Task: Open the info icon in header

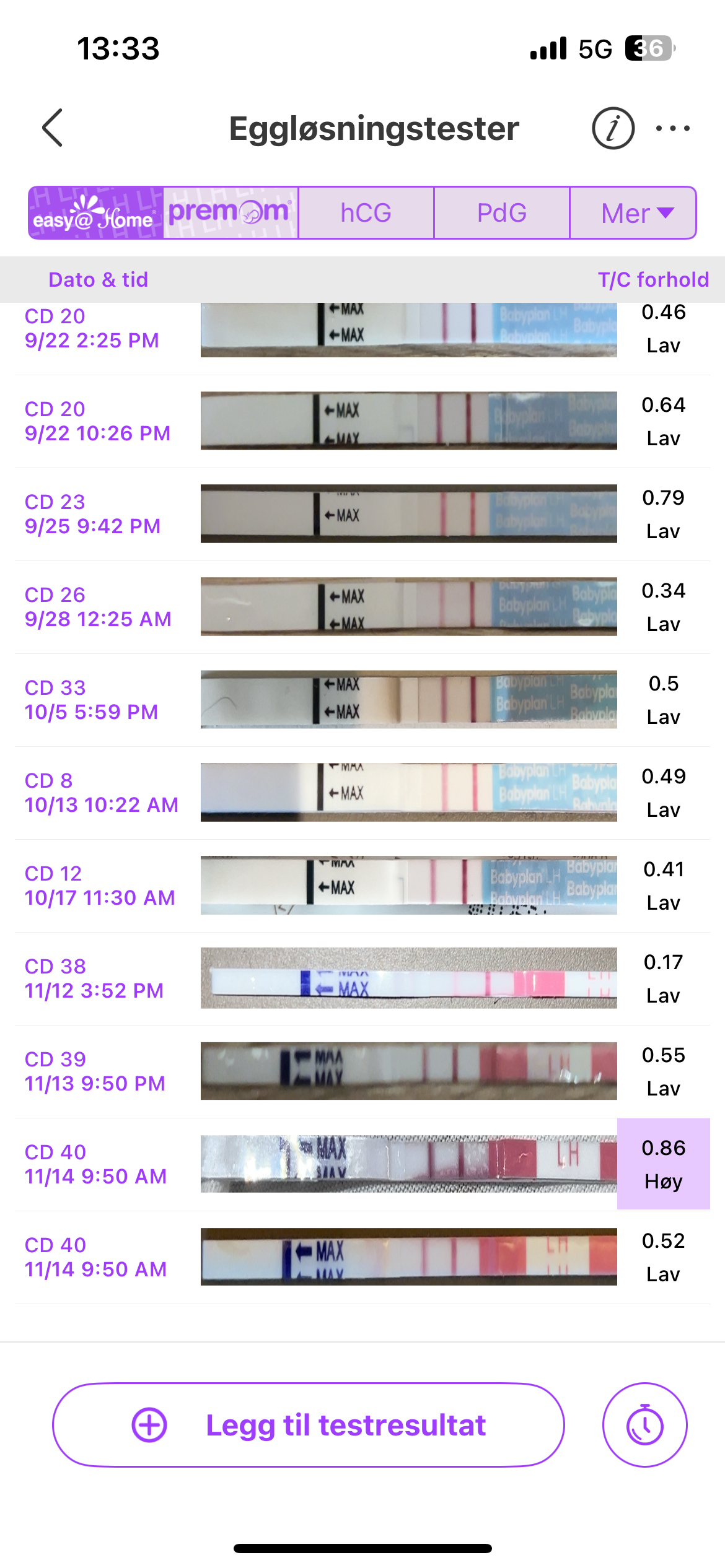Action: pos(613,128)
